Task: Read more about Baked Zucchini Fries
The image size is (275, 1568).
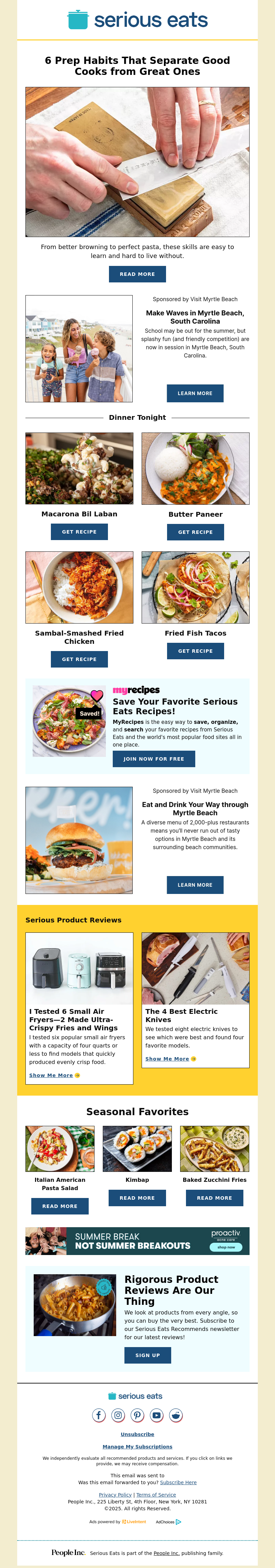Action: (214, 1197)
